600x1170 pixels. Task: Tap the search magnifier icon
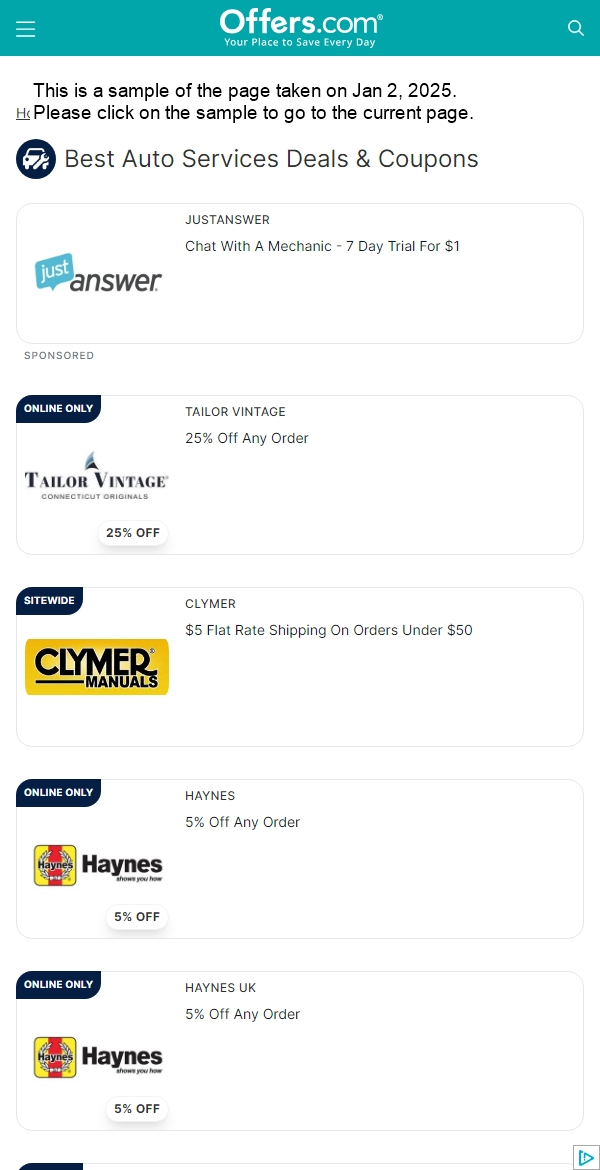coord(576,28)
